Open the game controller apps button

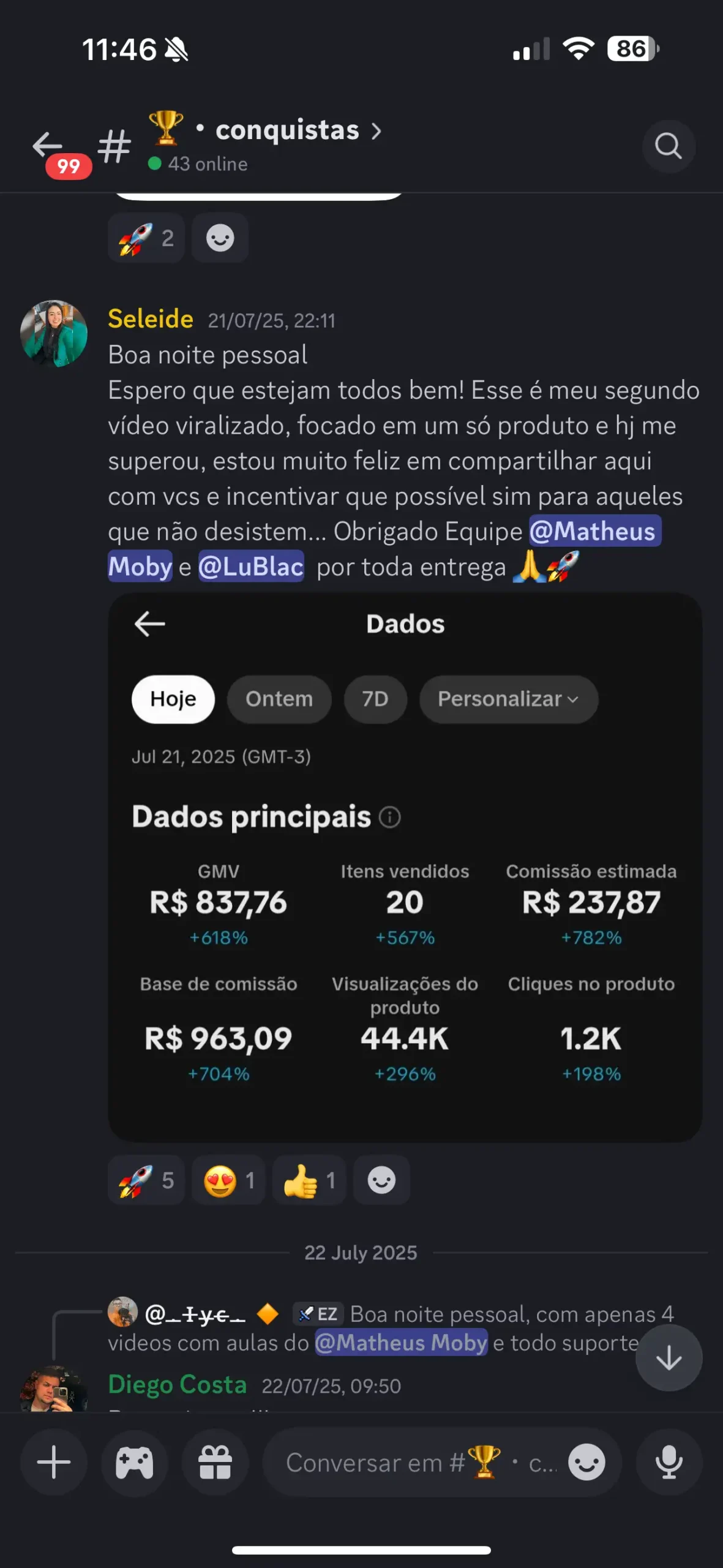135,1462
